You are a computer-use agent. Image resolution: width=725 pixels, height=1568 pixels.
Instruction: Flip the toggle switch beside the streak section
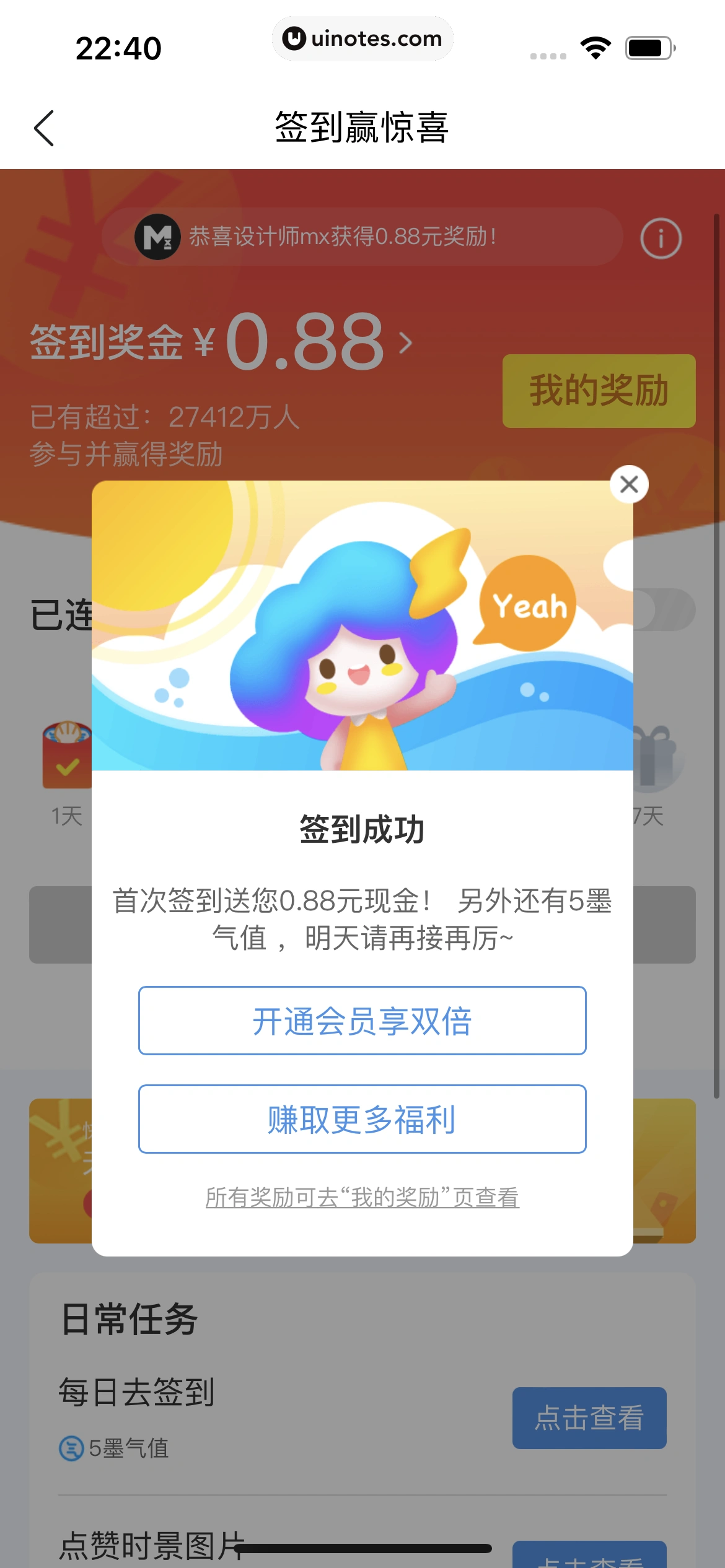tap(664, 609)
